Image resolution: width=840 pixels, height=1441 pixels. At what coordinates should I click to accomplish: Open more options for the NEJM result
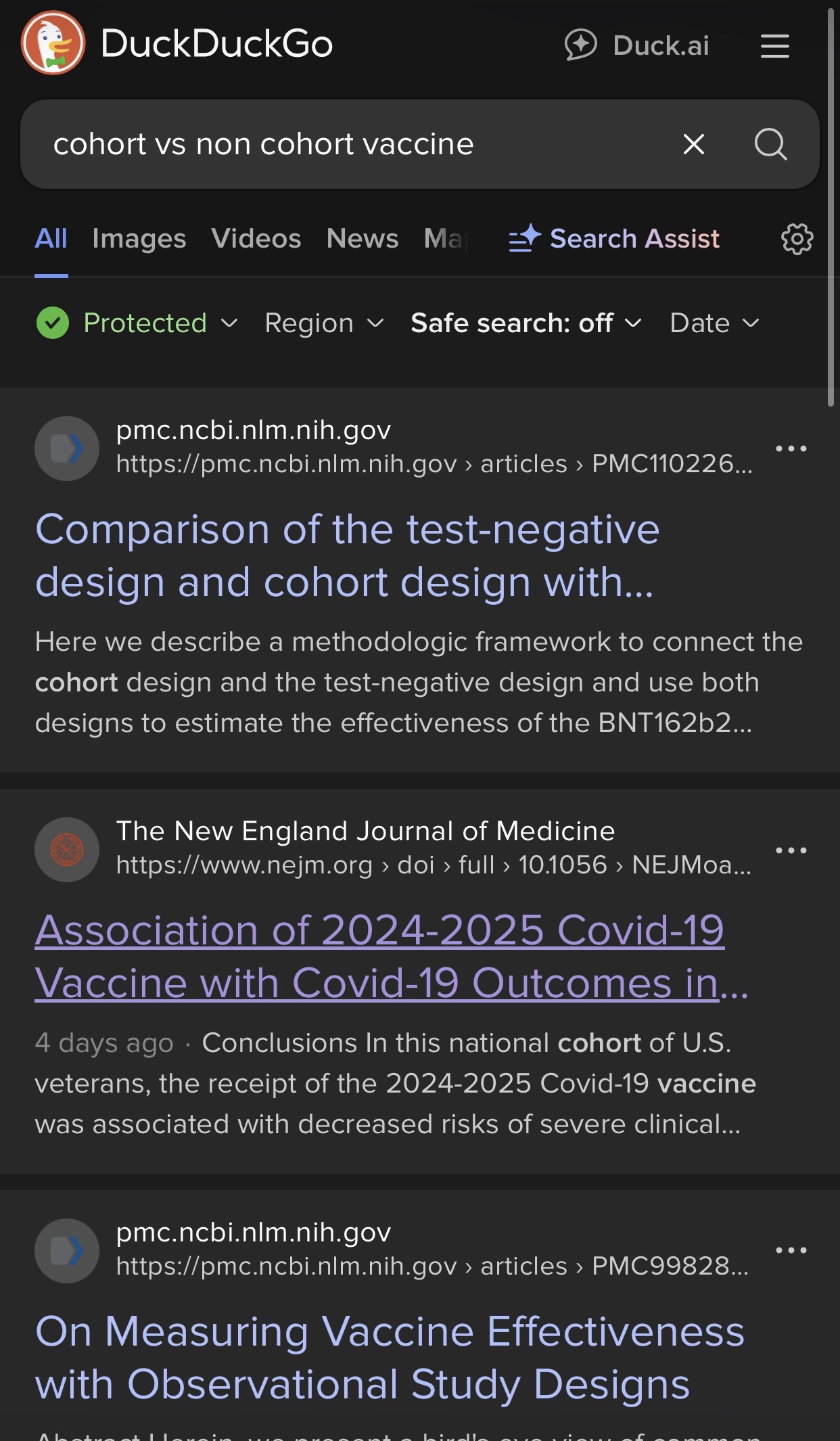click(x=791, y=850)
